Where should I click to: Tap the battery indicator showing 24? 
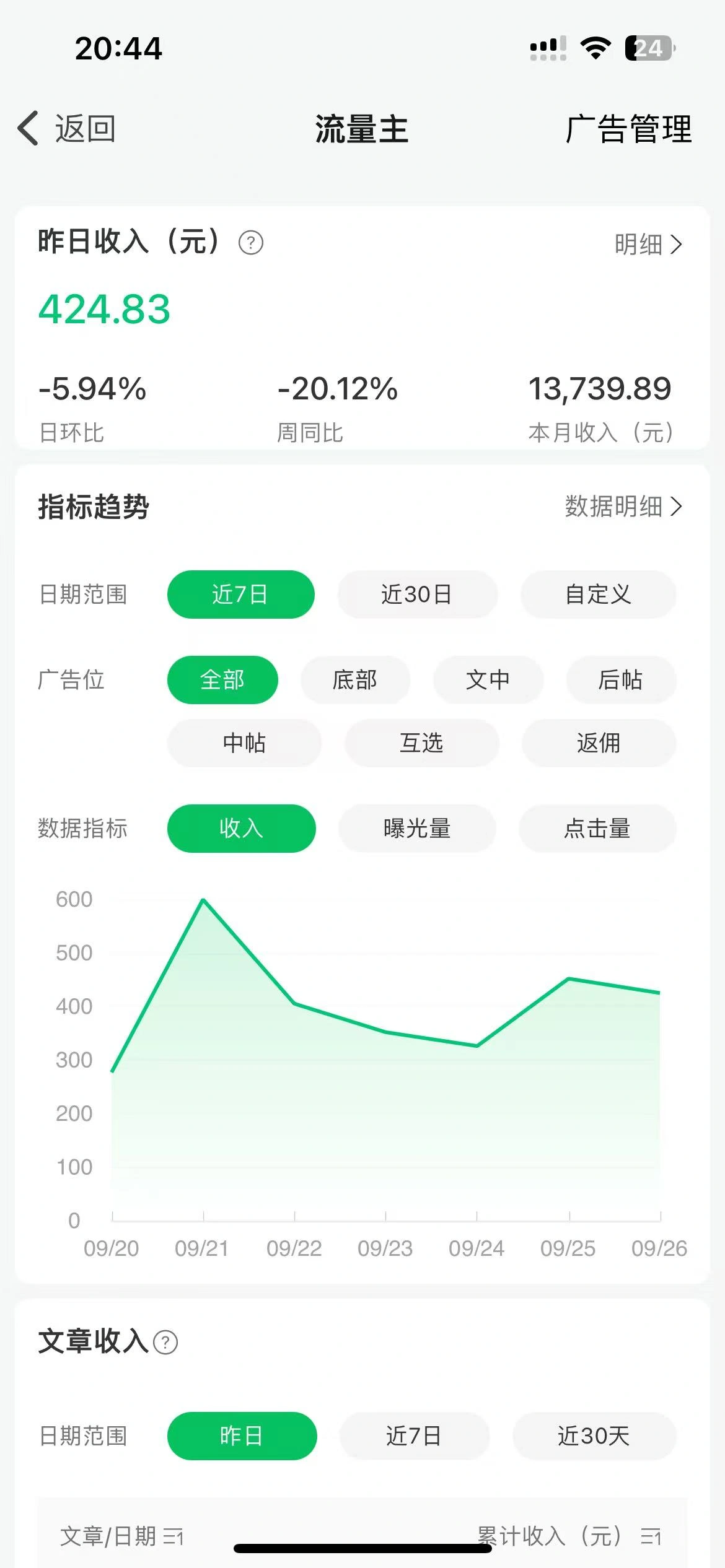point(647,48)
